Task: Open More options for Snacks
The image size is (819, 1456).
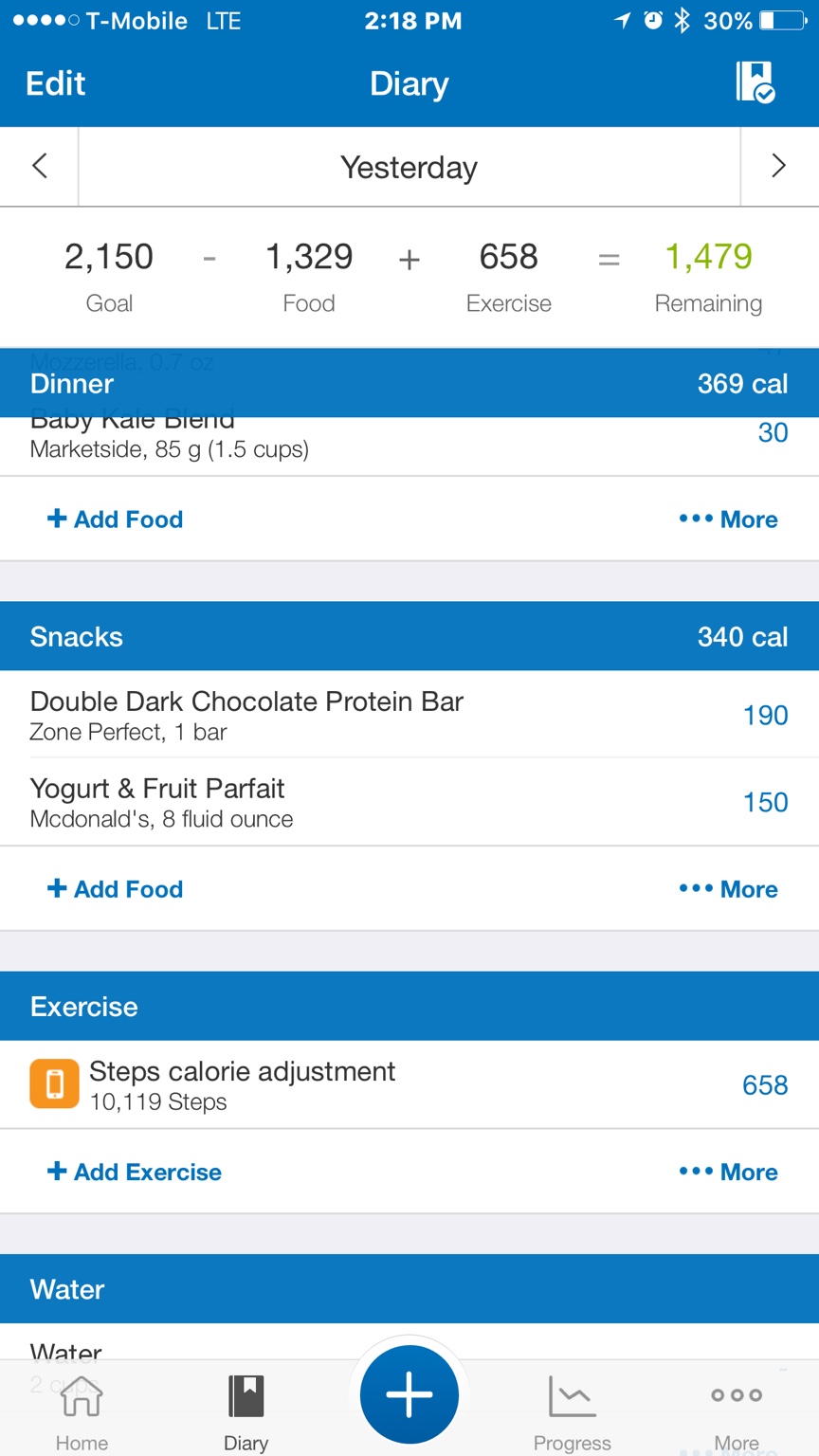Action: pyautogui.click(x=728, y=889)
